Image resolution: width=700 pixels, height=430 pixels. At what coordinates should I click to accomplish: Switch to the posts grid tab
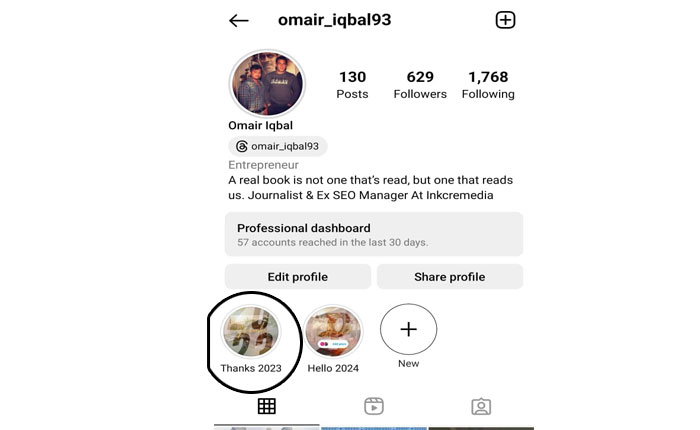(266, 406)
